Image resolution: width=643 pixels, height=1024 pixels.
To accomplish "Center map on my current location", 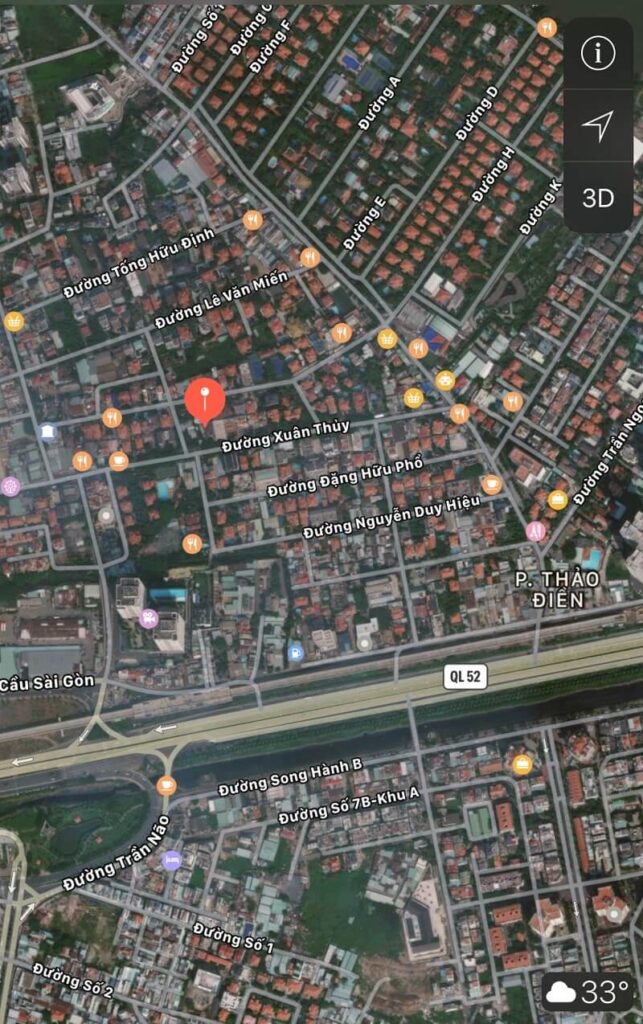I will (x=598, y=126).
